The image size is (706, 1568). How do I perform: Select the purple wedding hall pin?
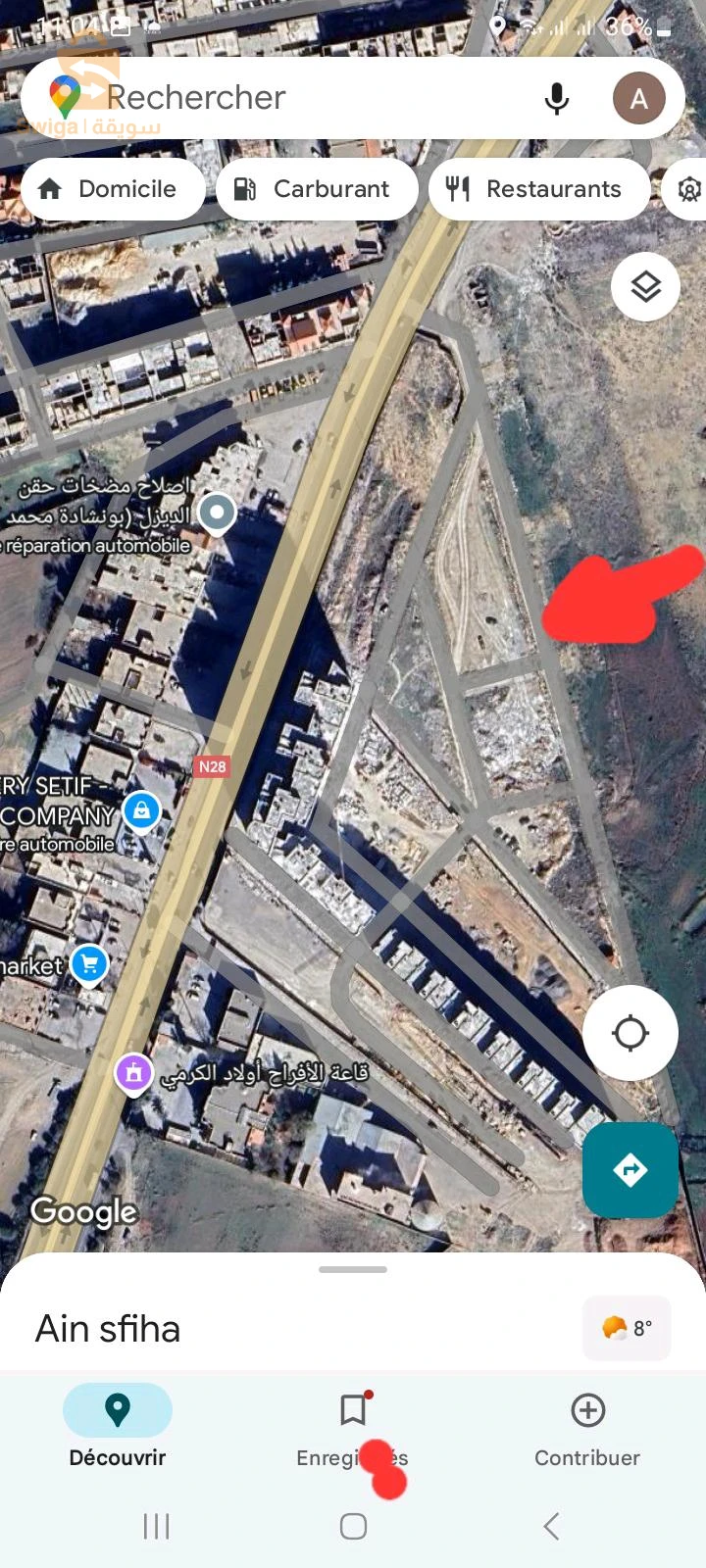(x=134, y=1073)
